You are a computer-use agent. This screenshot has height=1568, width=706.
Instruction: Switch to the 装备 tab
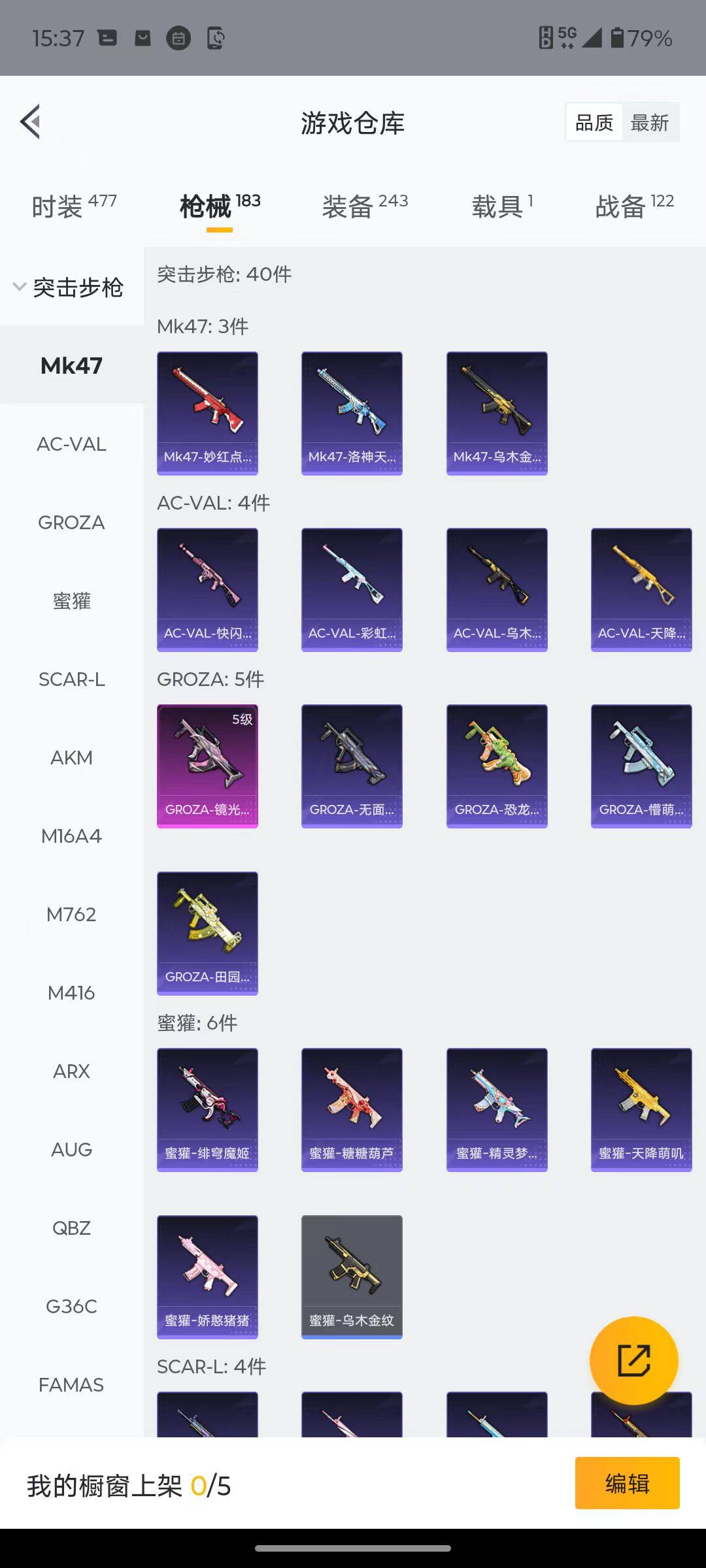(x=364, y=206)
